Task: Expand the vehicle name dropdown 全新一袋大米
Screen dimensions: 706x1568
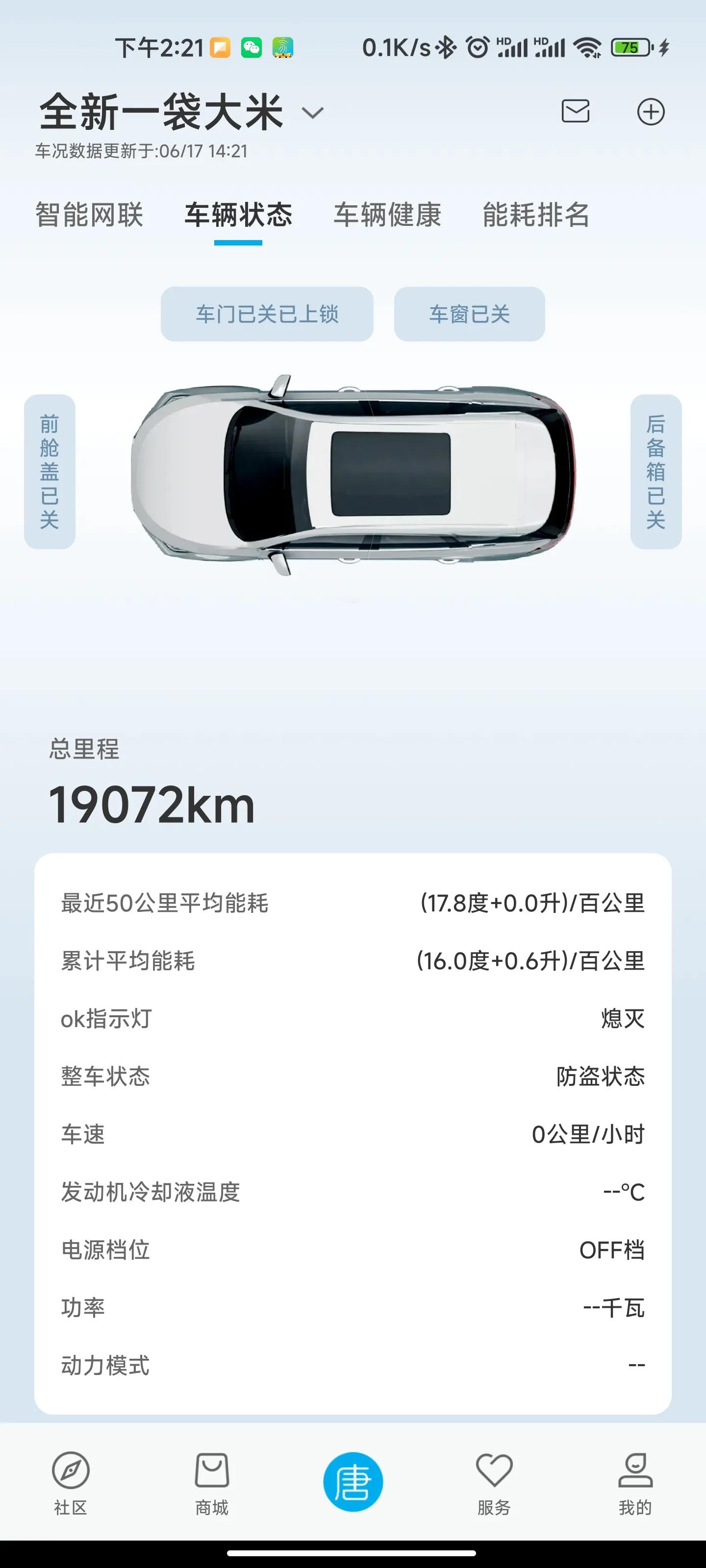Action: coord(312,113)
